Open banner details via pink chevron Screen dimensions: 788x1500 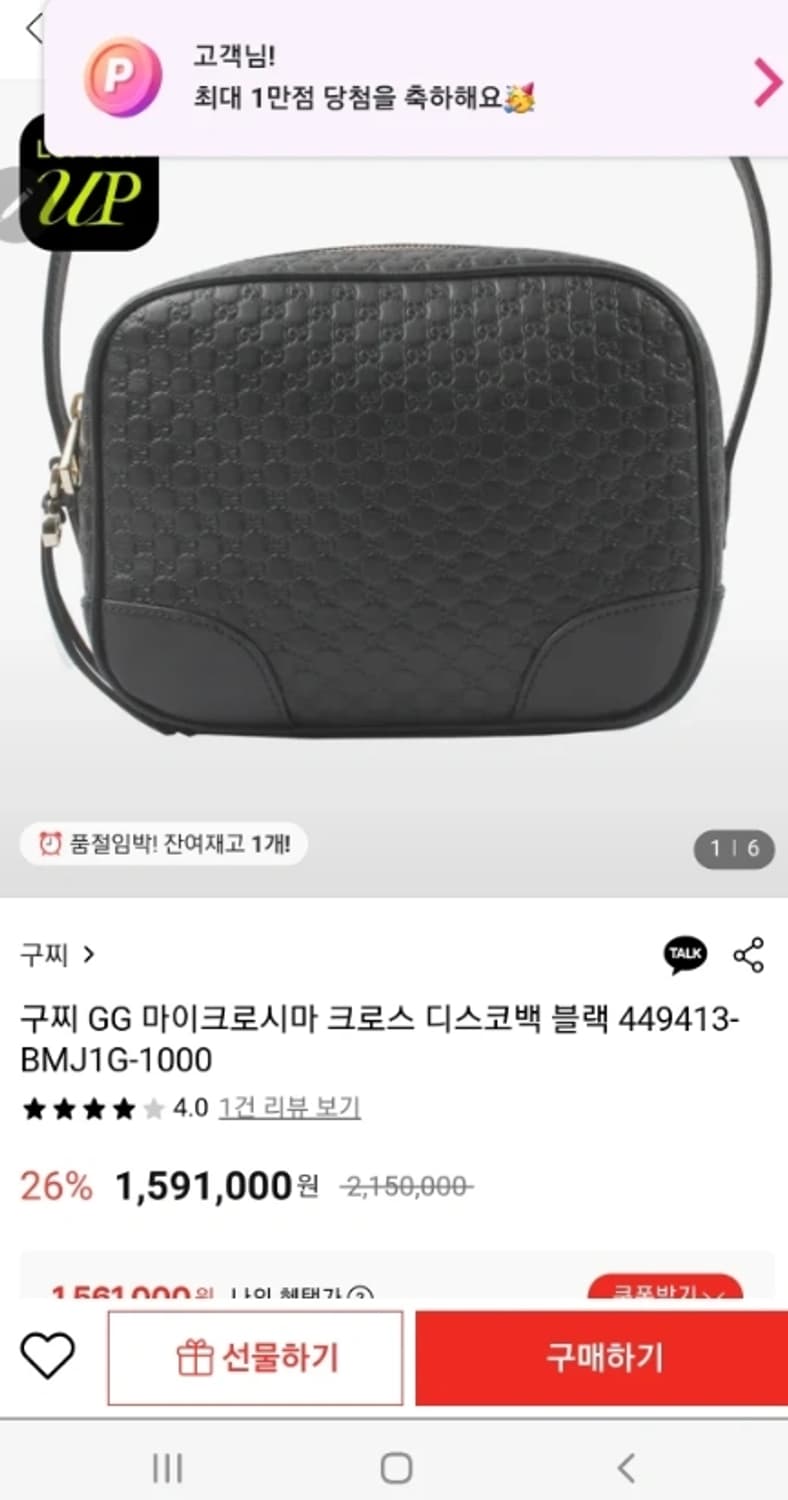[768, 84]
